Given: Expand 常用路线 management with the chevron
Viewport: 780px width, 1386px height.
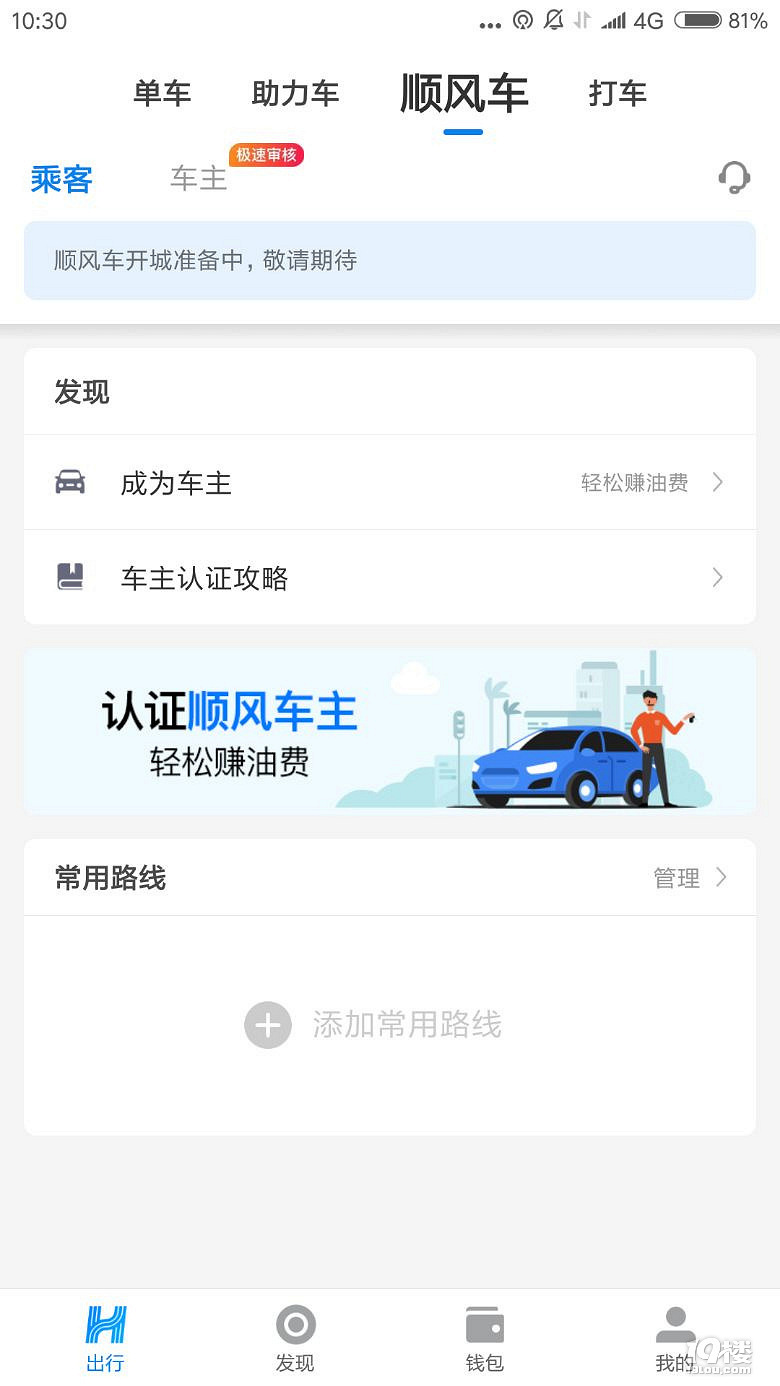Looking at the screenshot, I should pyautogui.click(x=720, y=877).
